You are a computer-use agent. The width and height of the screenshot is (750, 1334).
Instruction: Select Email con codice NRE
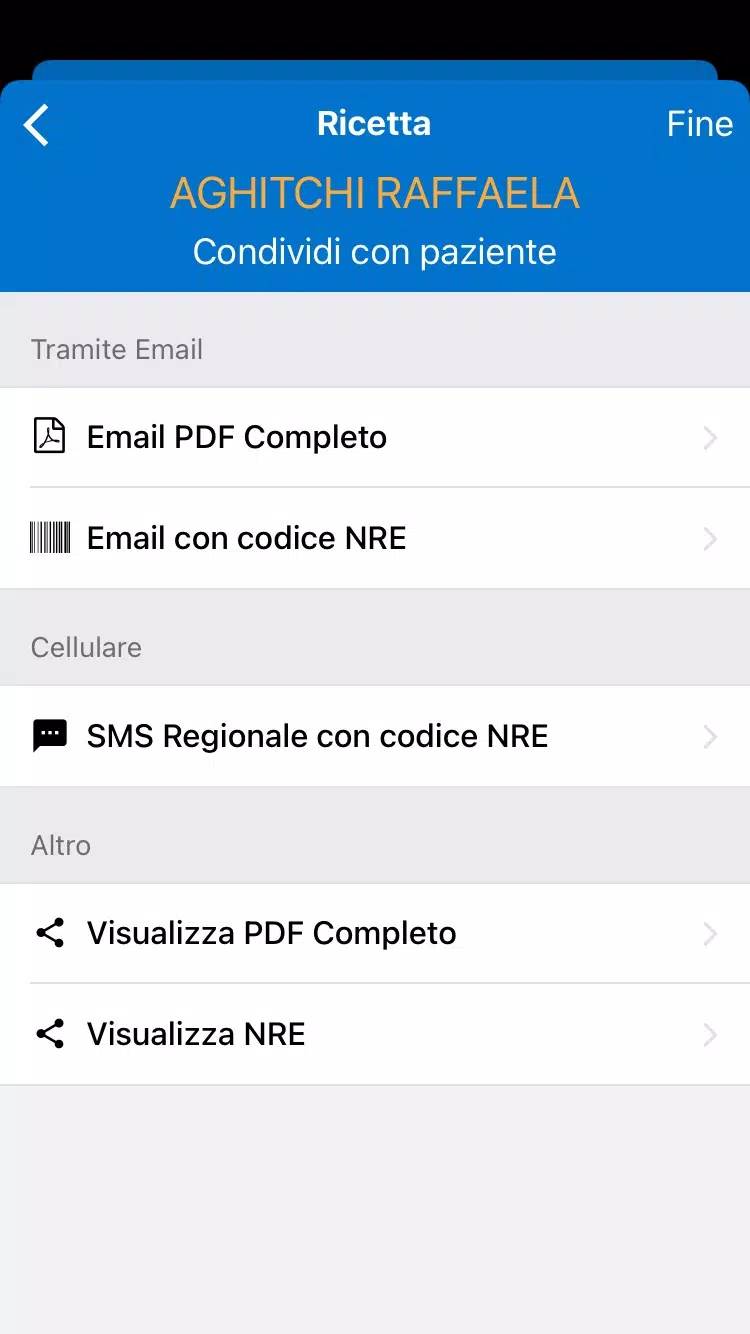[375, 538]
